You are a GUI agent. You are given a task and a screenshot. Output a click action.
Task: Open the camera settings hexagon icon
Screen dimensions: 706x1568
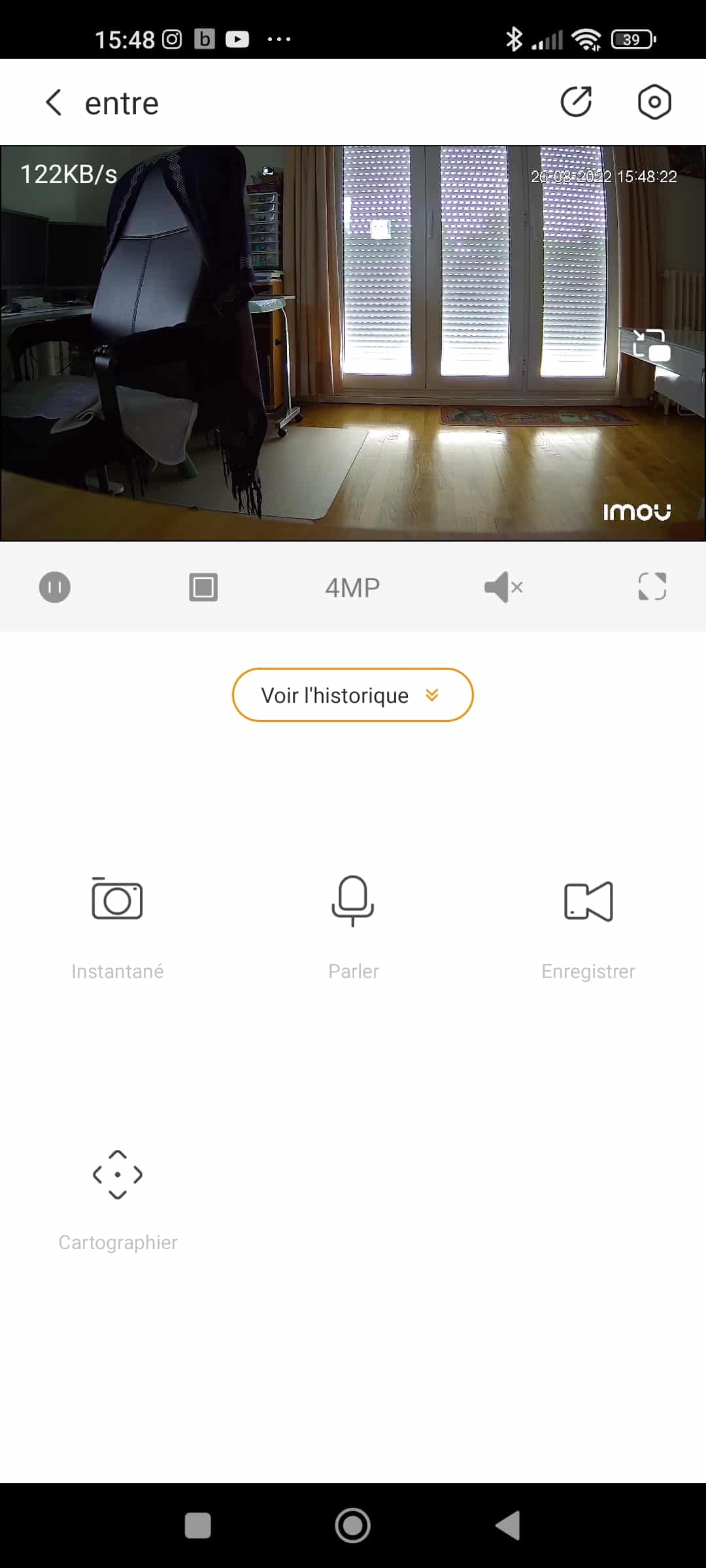(x=654, y=102)
